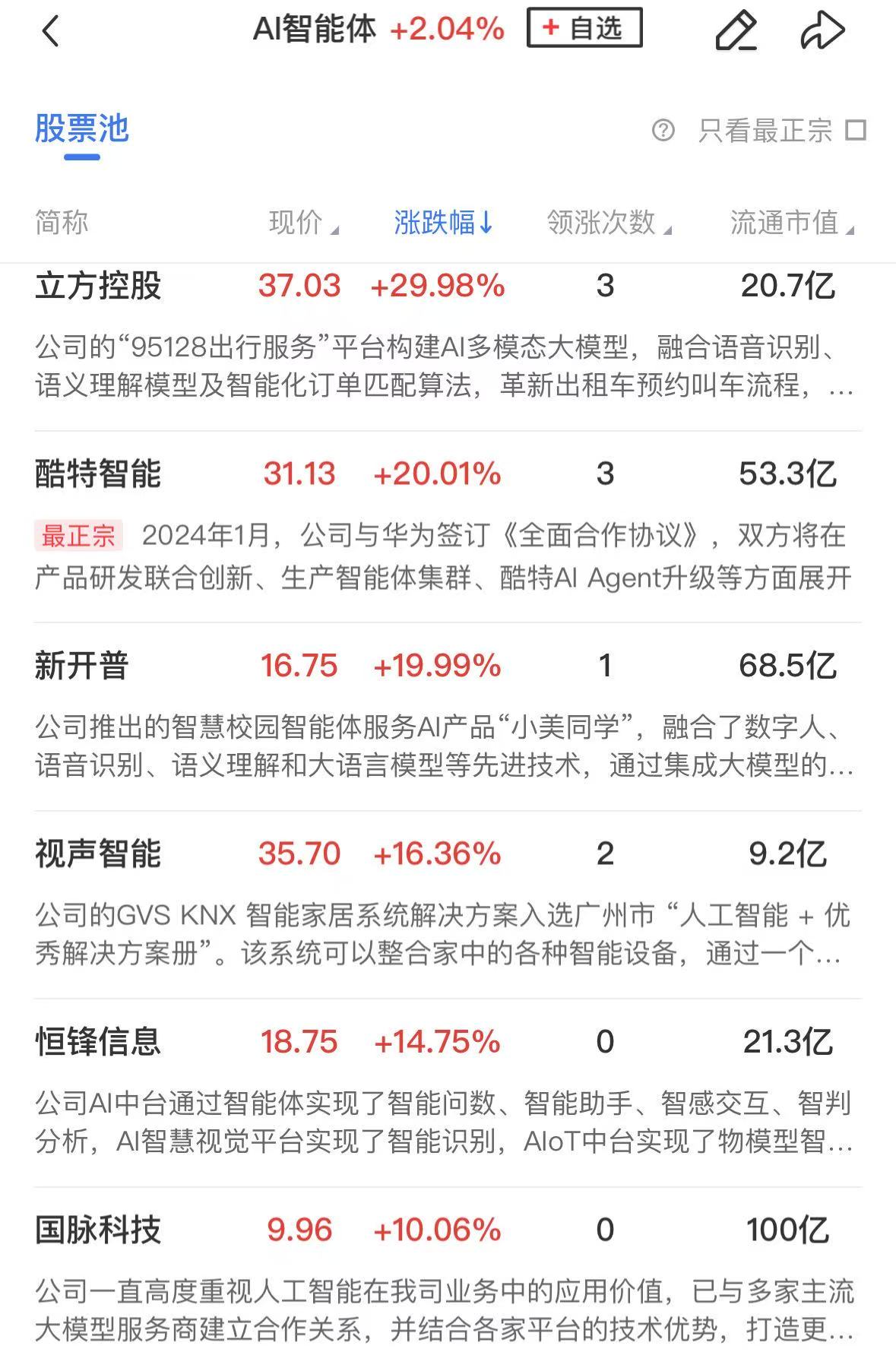Select the 股票池 tab
Screen dimensions: 896x1371
pyautogui.click(x=82, y=129)
